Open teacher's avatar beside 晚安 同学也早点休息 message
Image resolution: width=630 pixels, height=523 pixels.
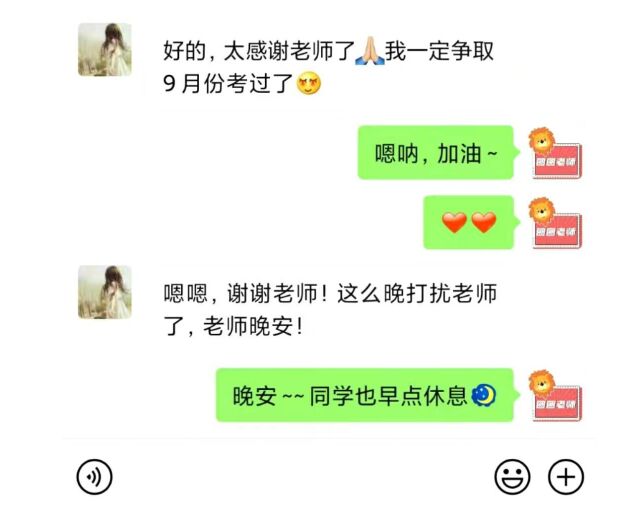pyautogui.click(x=555, y=396)
